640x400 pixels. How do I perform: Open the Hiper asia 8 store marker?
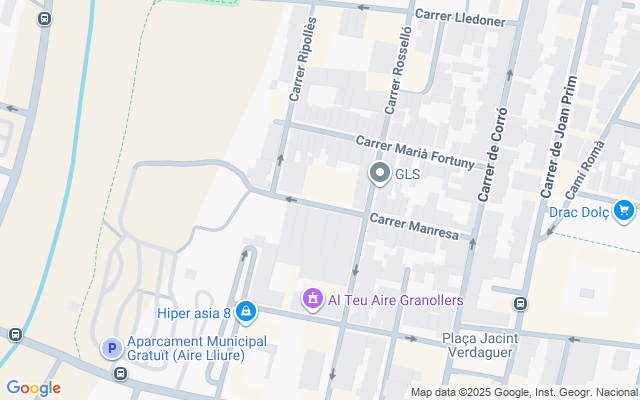(246, 312)
